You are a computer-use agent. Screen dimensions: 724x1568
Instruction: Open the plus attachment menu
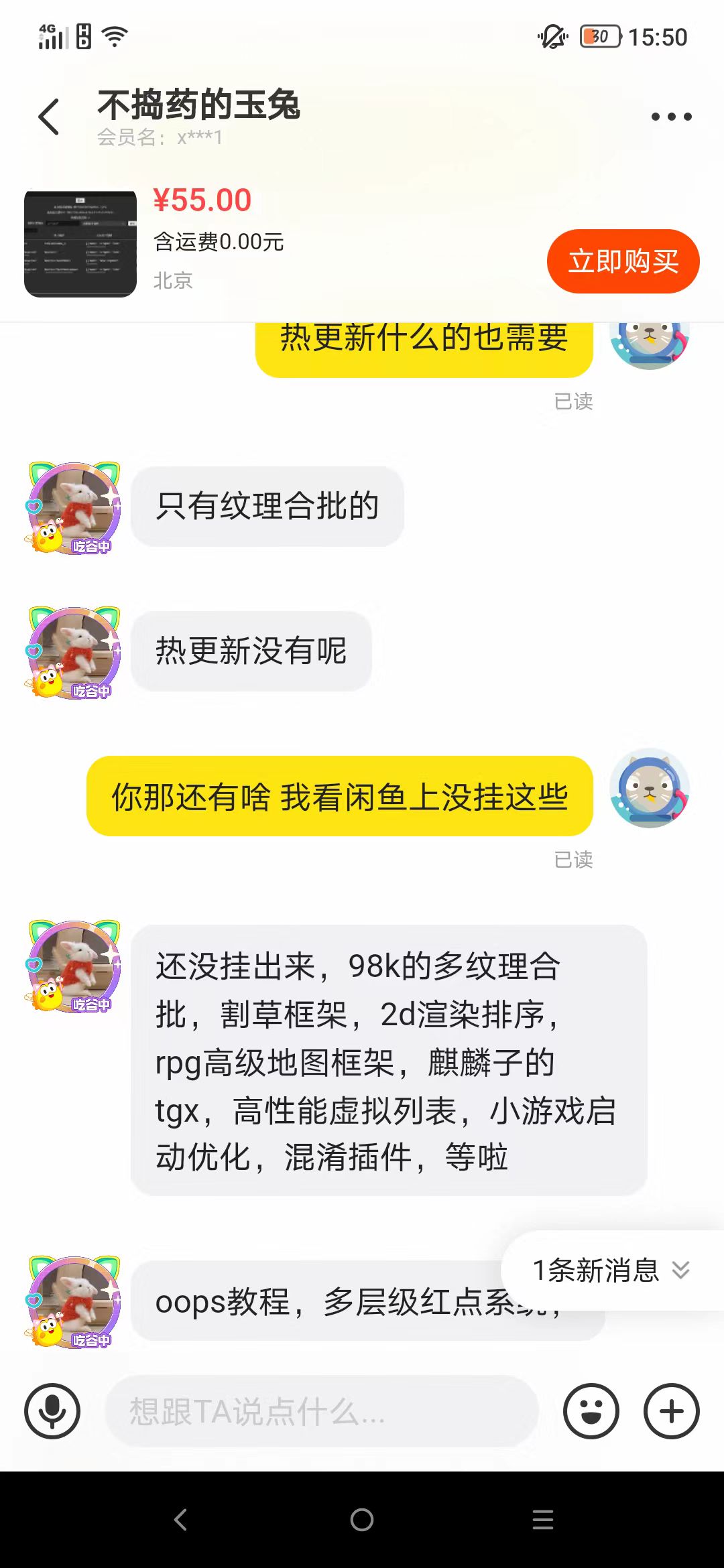pos(671,1411)
